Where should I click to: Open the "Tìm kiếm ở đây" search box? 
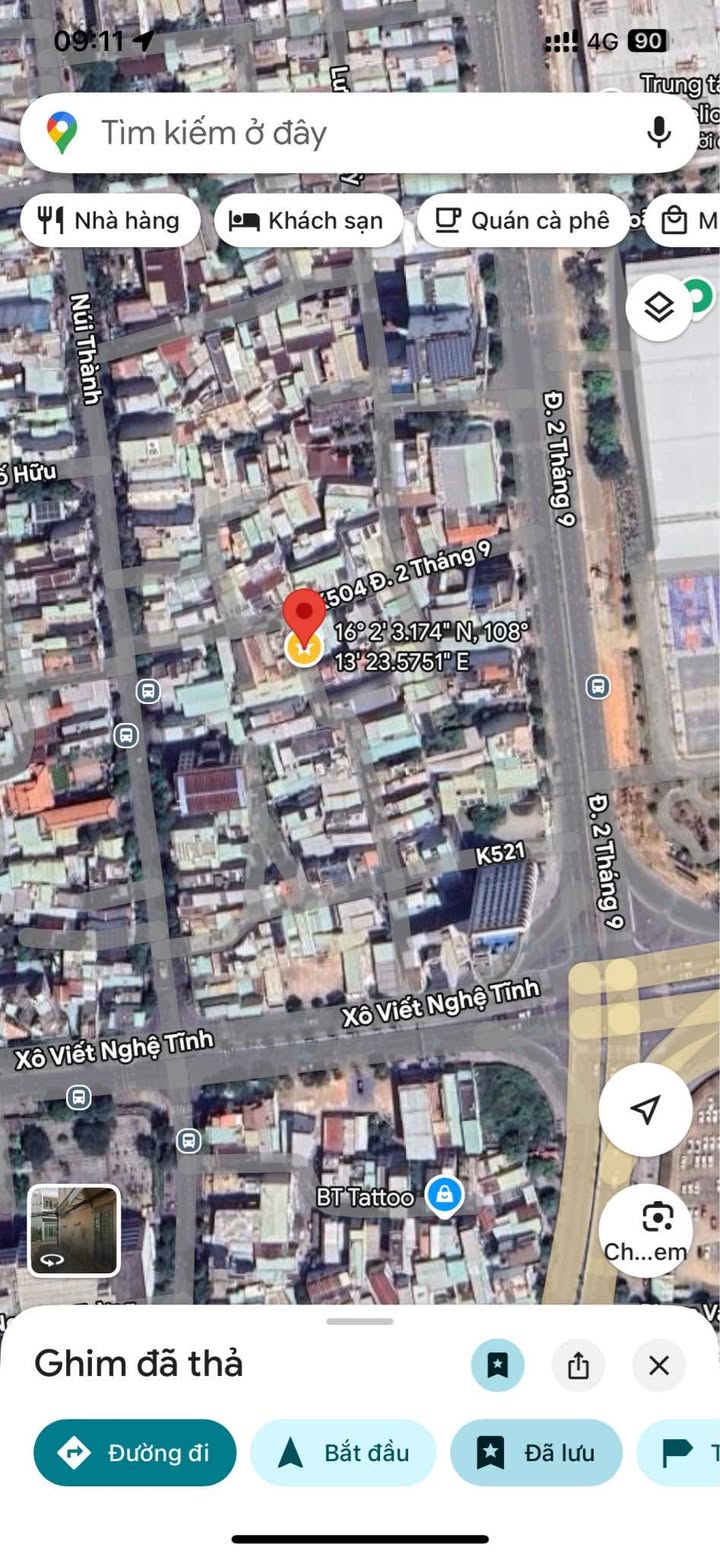(x=359, y=133)
